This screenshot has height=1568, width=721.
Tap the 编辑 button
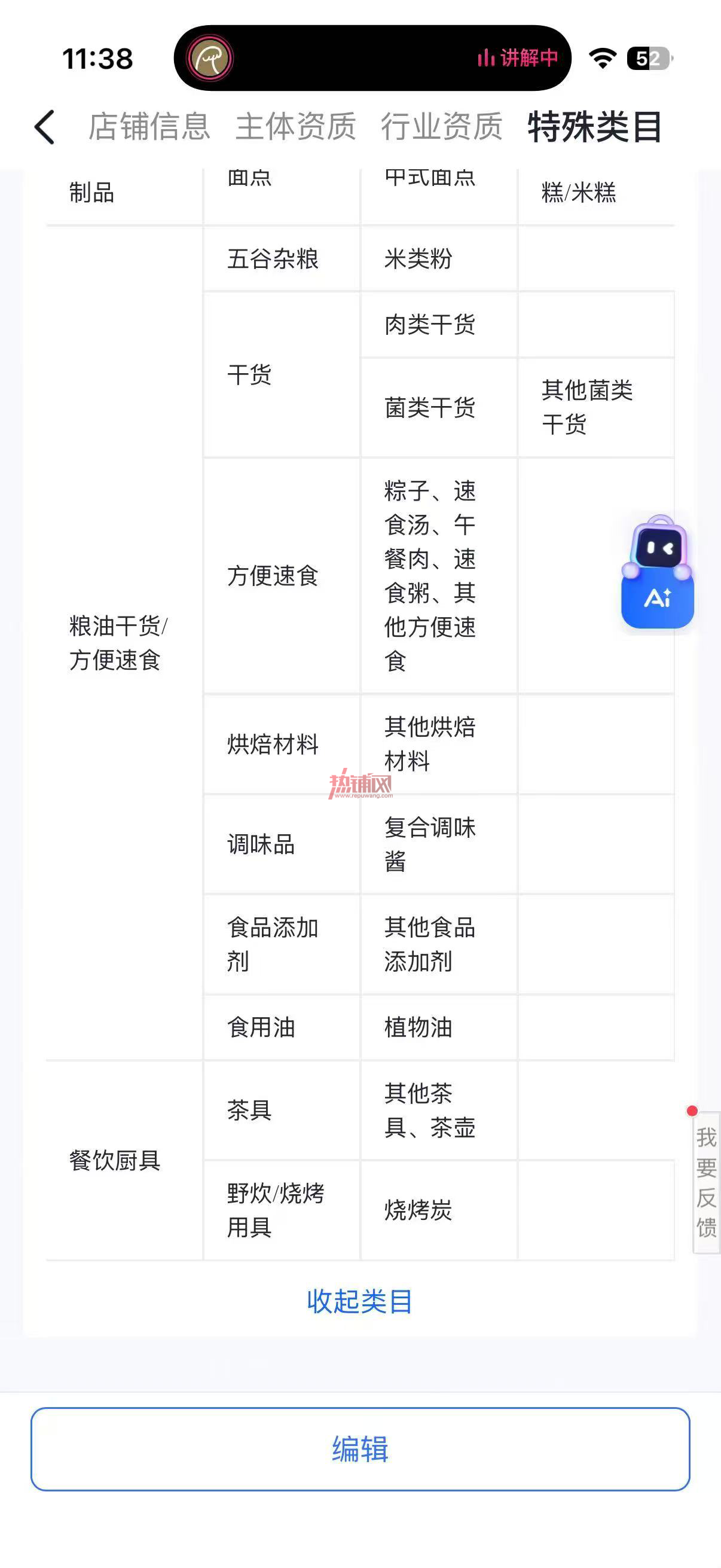pos(360,1448)
